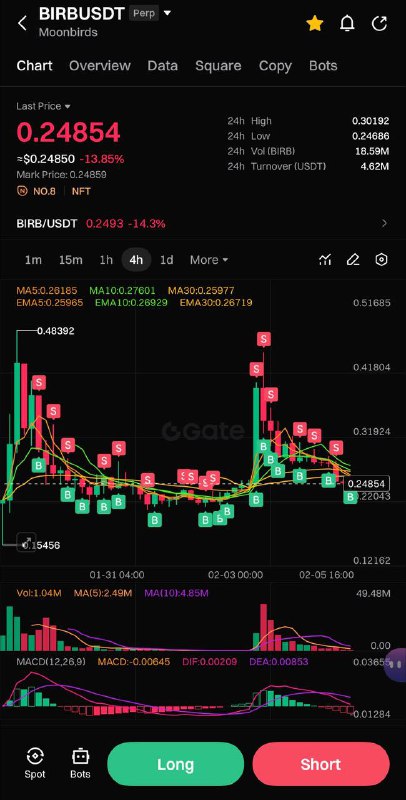Select the 1d chart interval
This screenshot has height=800, width=406.
click(x=166, y=260)
